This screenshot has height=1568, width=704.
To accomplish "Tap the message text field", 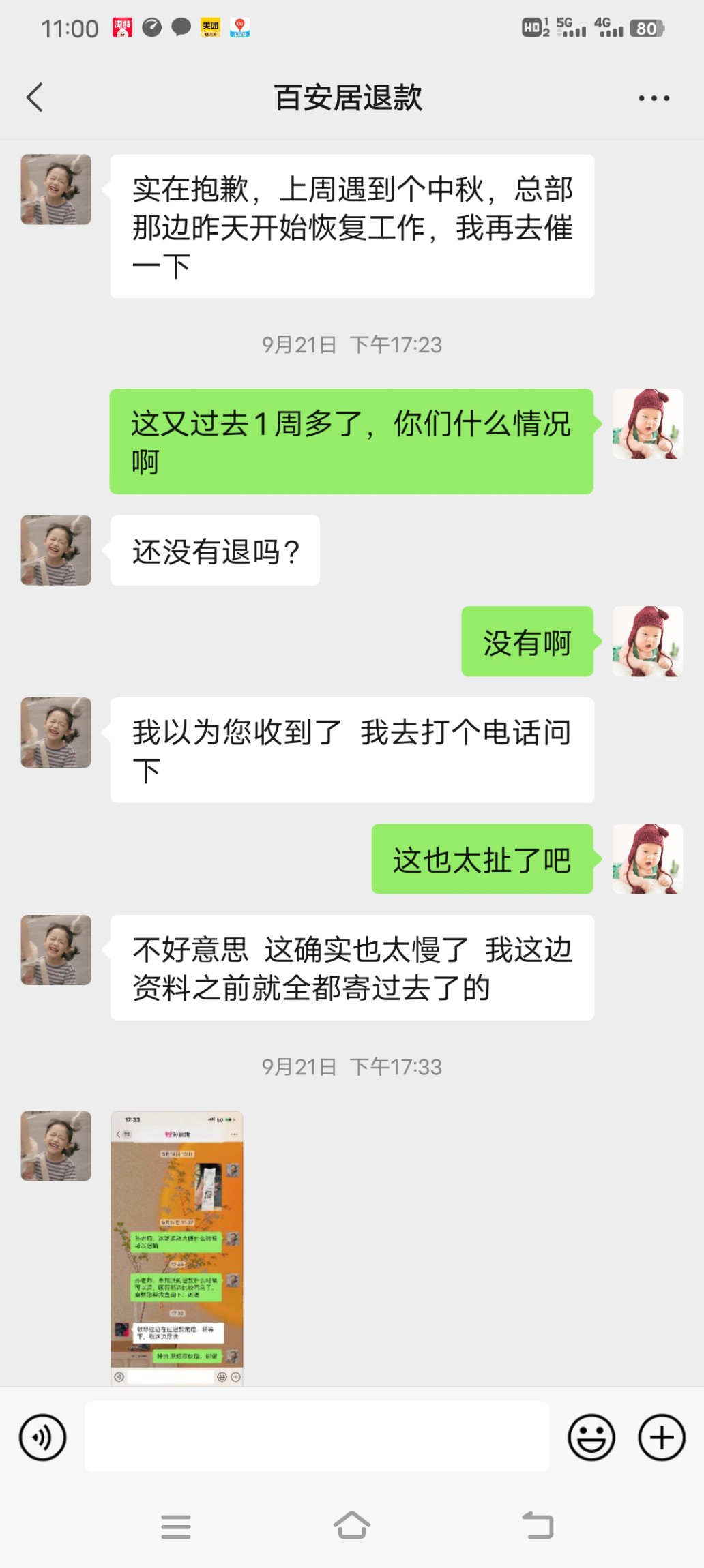I will coord(317,1436).
